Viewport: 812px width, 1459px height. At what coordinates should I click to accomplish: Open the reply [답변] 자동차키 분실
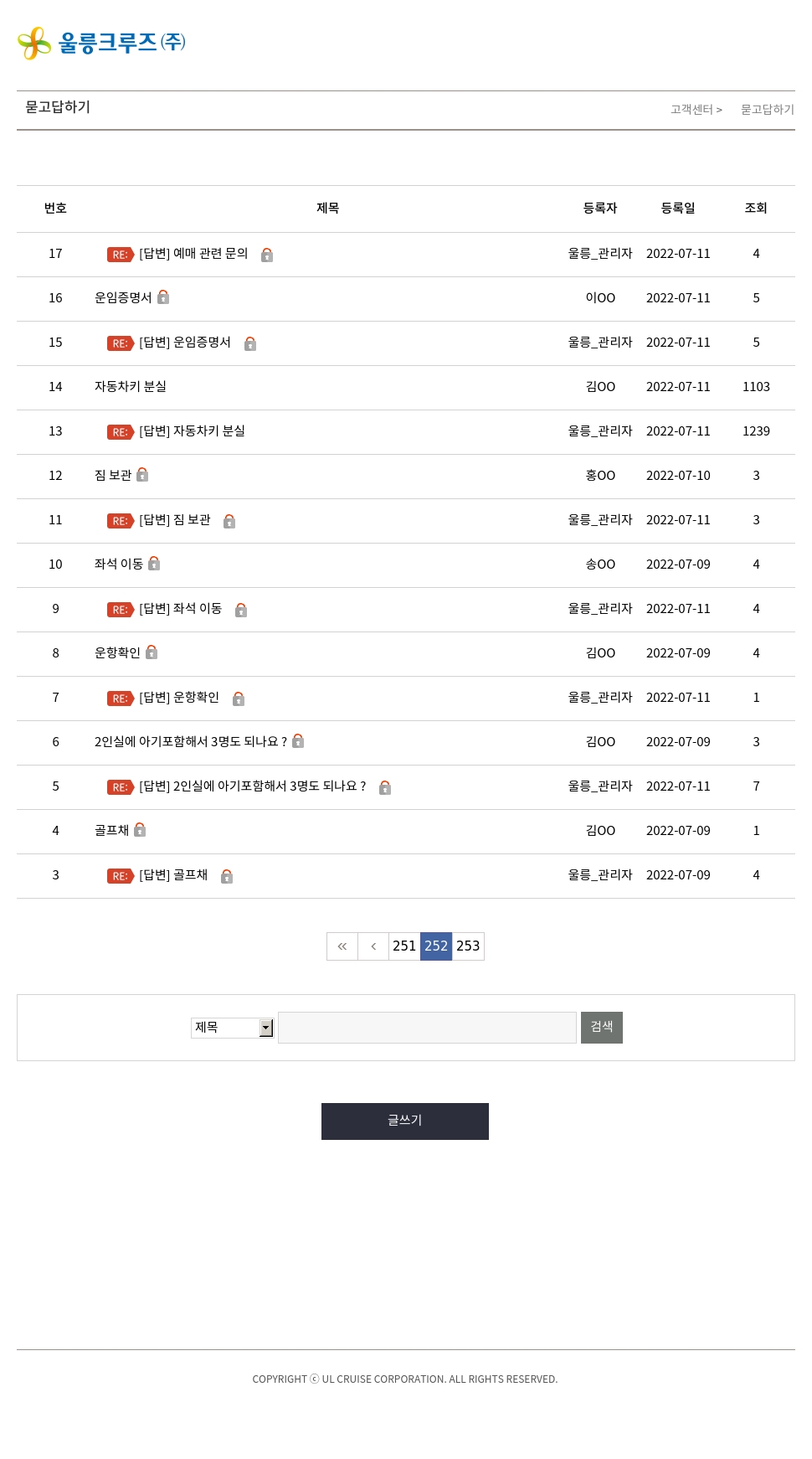[192, 431]
